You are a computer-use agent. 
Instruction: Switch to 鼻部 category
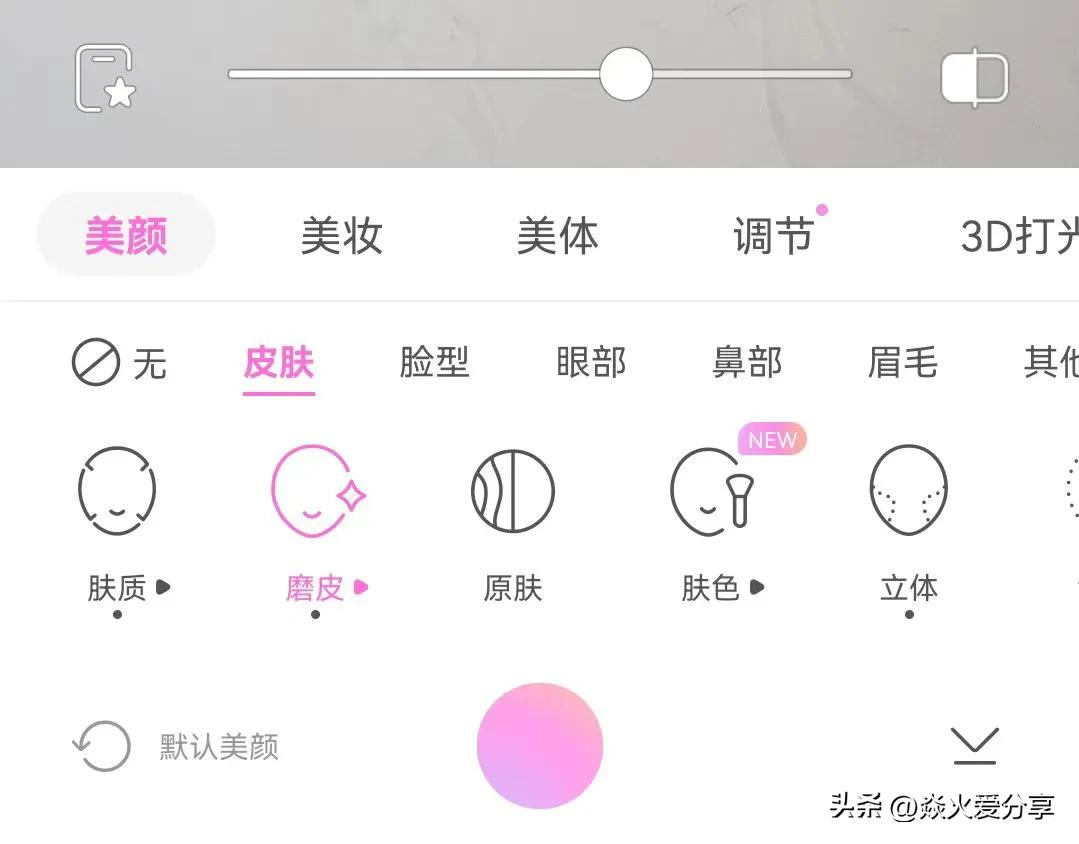tap(747, 362)
